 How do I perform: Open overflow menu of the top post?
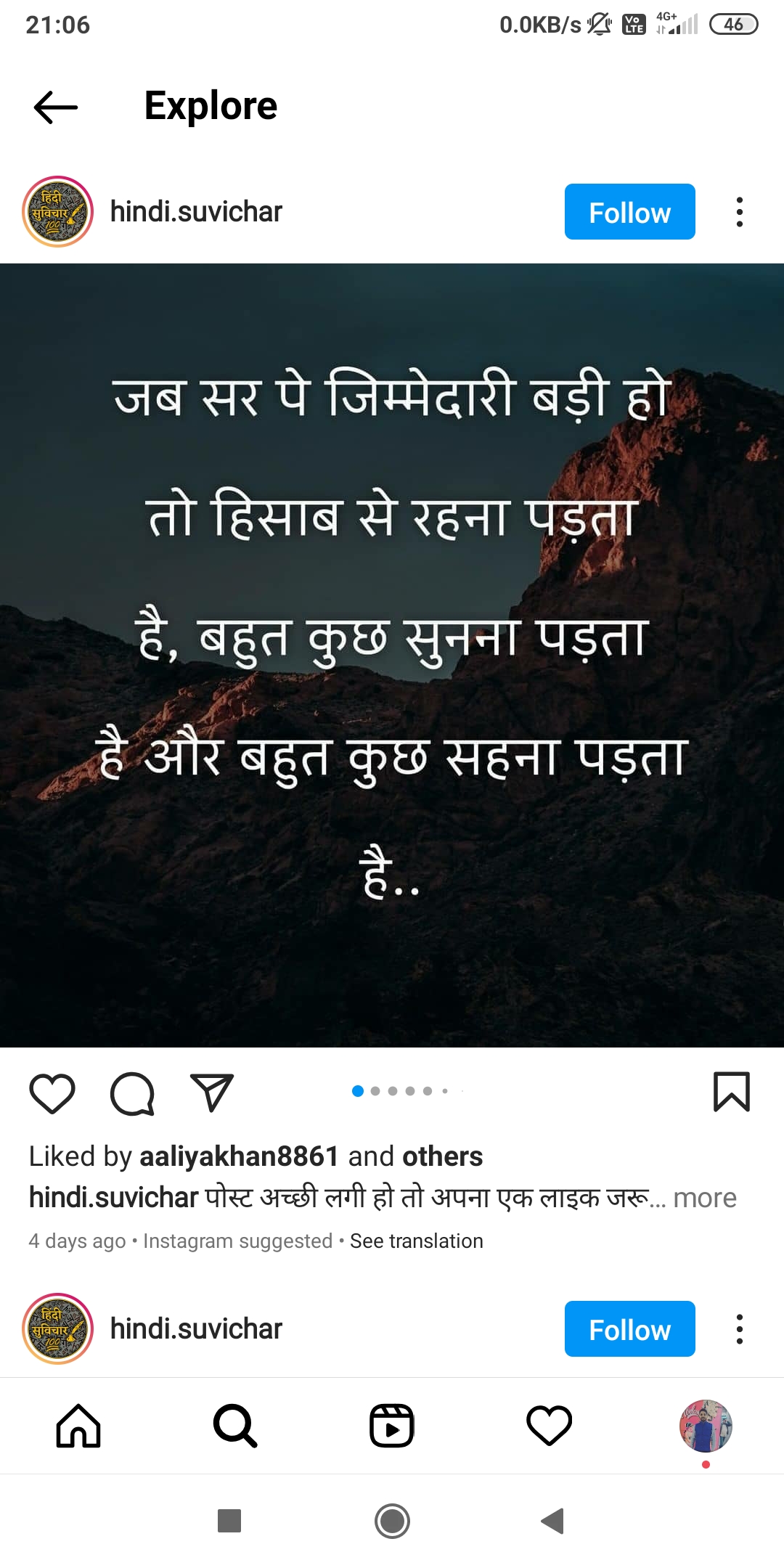pos(739,212)
